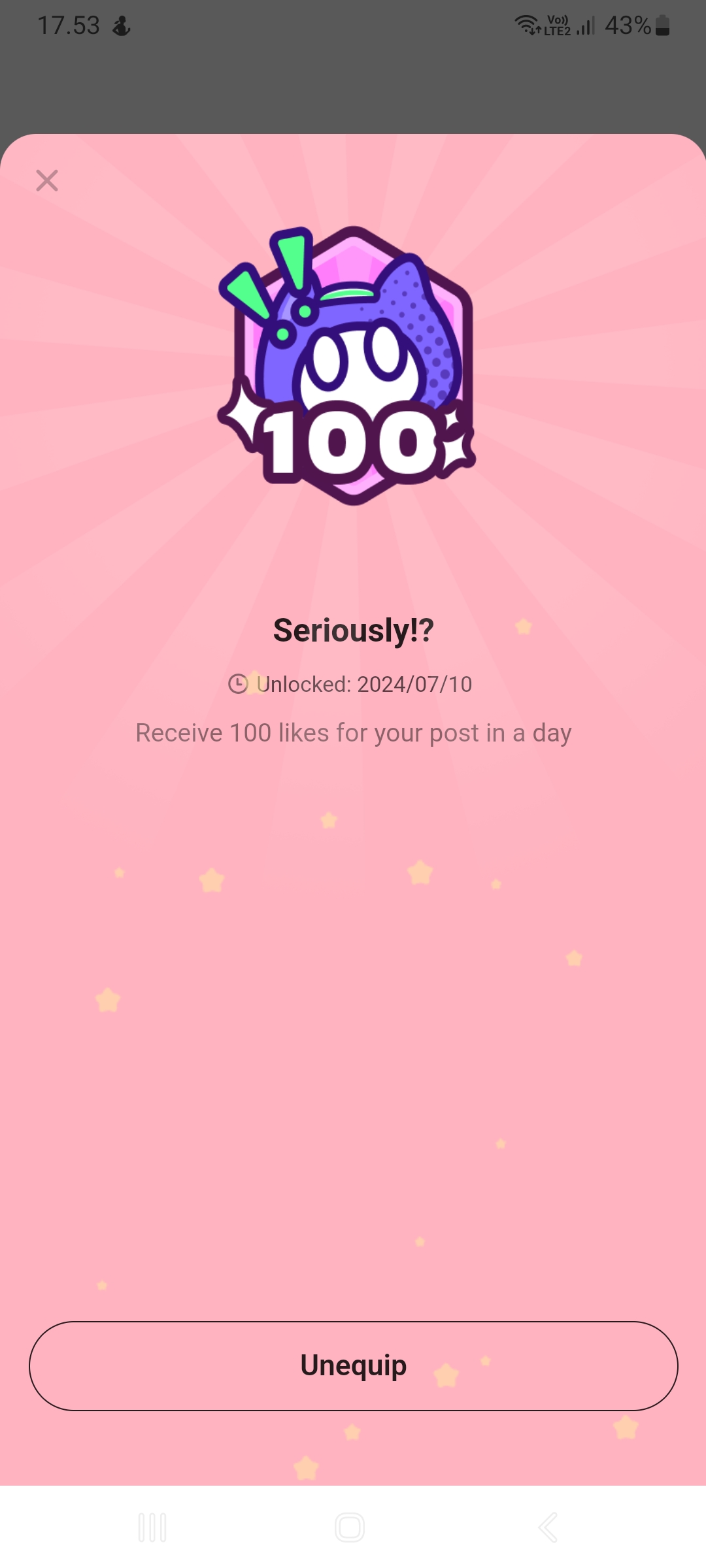Tap the Wi-Fi status icon
The image size is (706, 1568).
click(527, 25)
